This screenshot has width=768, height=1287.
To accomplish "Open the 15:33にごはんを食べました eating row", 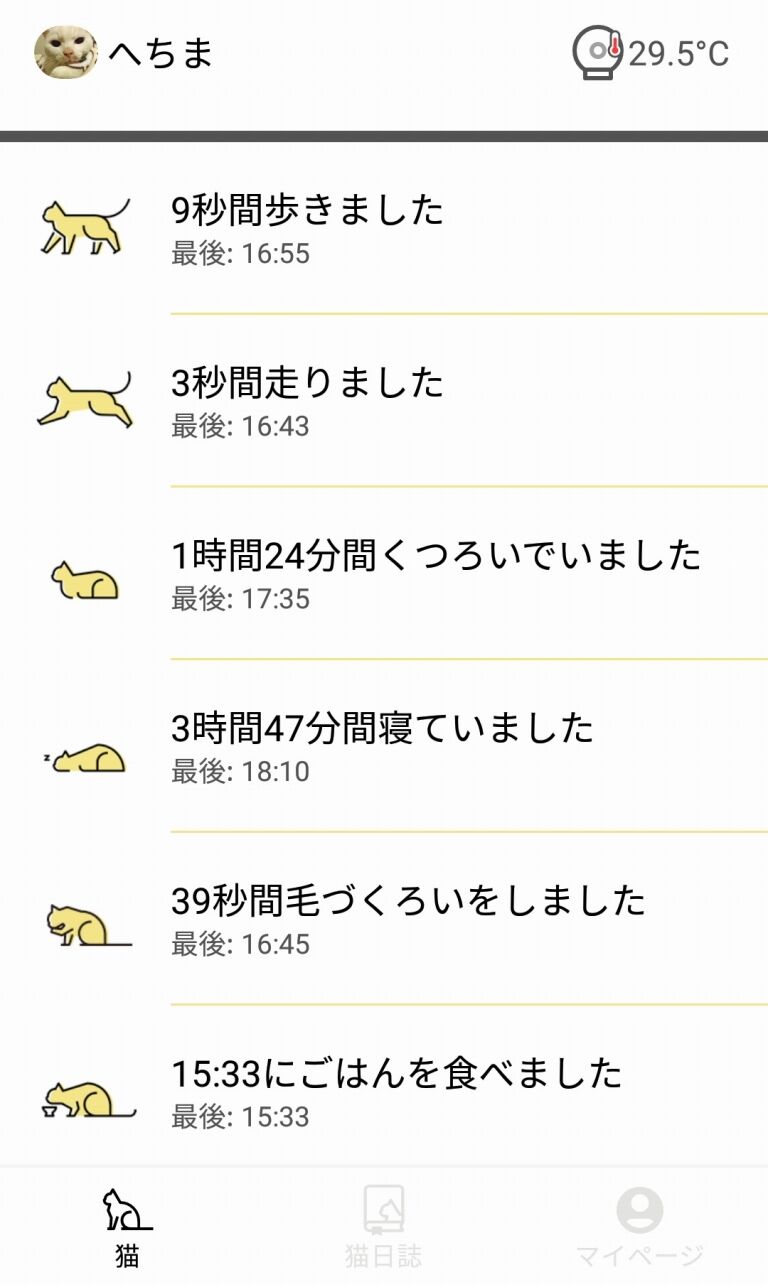I will coord(384,1087).
